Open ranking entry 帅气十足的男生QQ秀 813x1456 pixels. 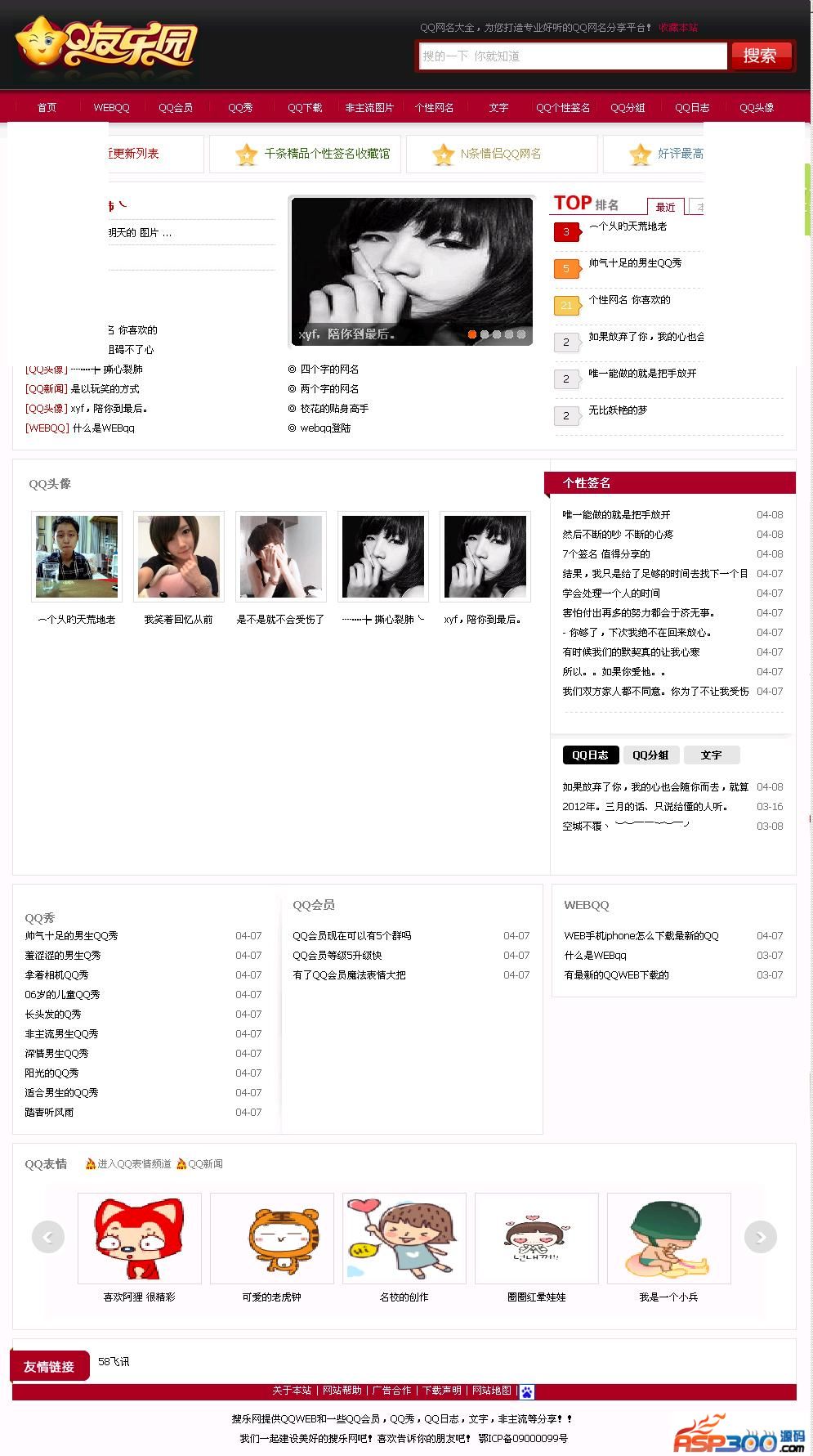click(x=635, y=263)
